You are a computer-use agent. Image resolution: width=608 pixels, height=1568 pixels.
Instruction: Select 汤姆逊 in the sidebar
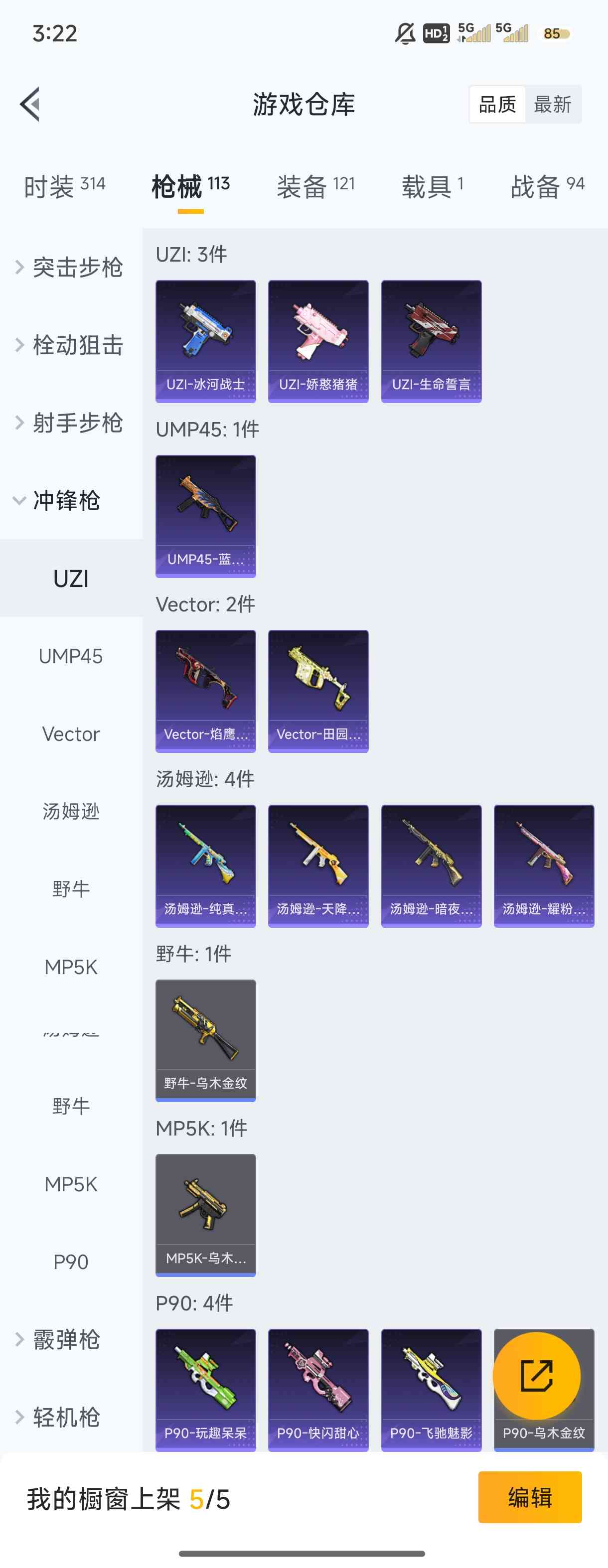[x=71, y=811]
